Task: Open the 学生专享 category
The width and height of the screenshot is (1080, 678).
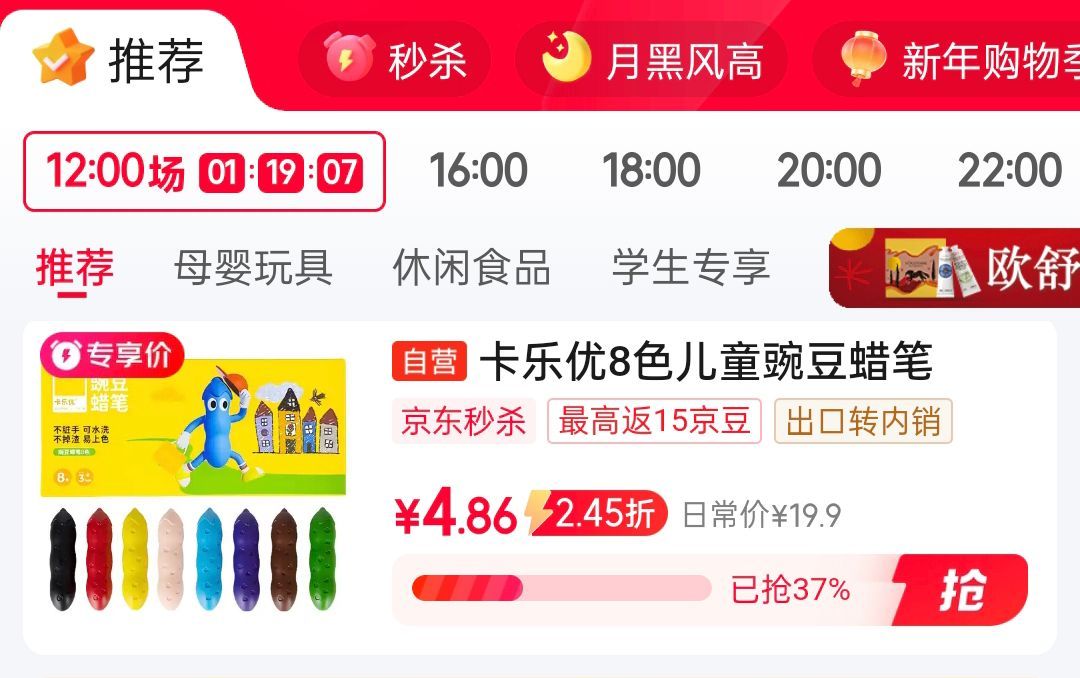Action: [x=691, y=268]
